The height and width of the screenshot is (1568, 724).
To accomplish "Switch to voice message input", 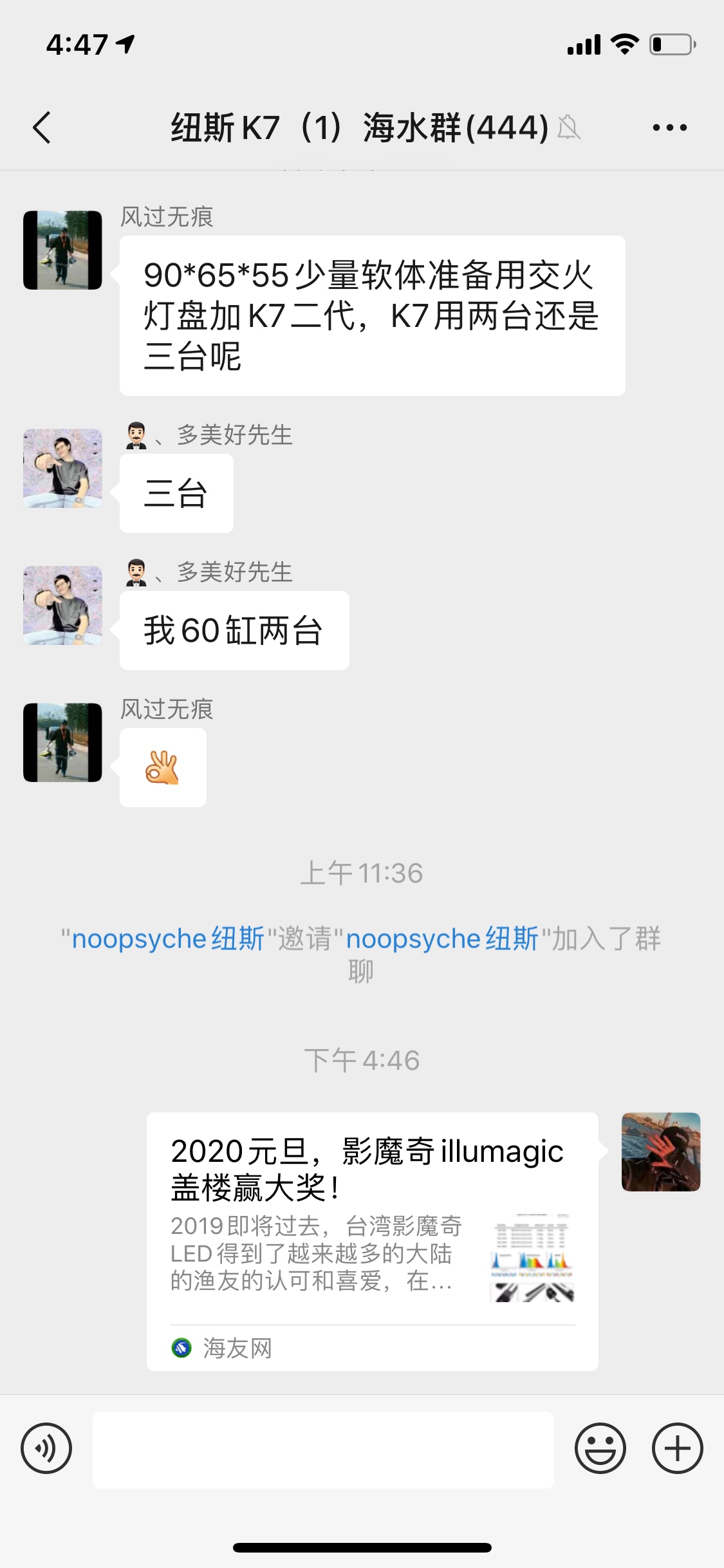I will 46,1448.
